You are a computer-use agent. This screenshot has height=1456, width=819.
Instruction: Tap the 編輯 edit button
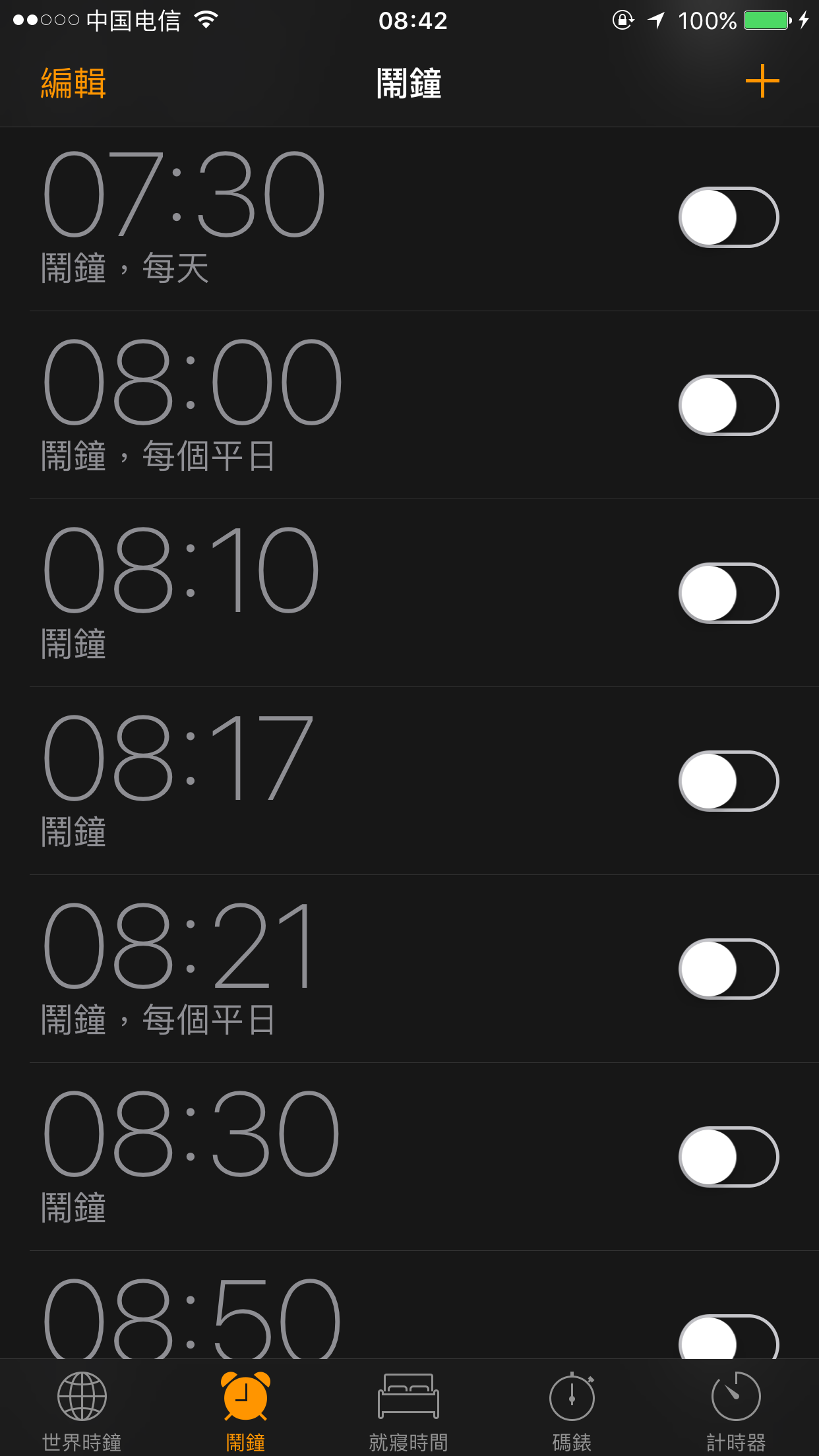coord(73,84)
